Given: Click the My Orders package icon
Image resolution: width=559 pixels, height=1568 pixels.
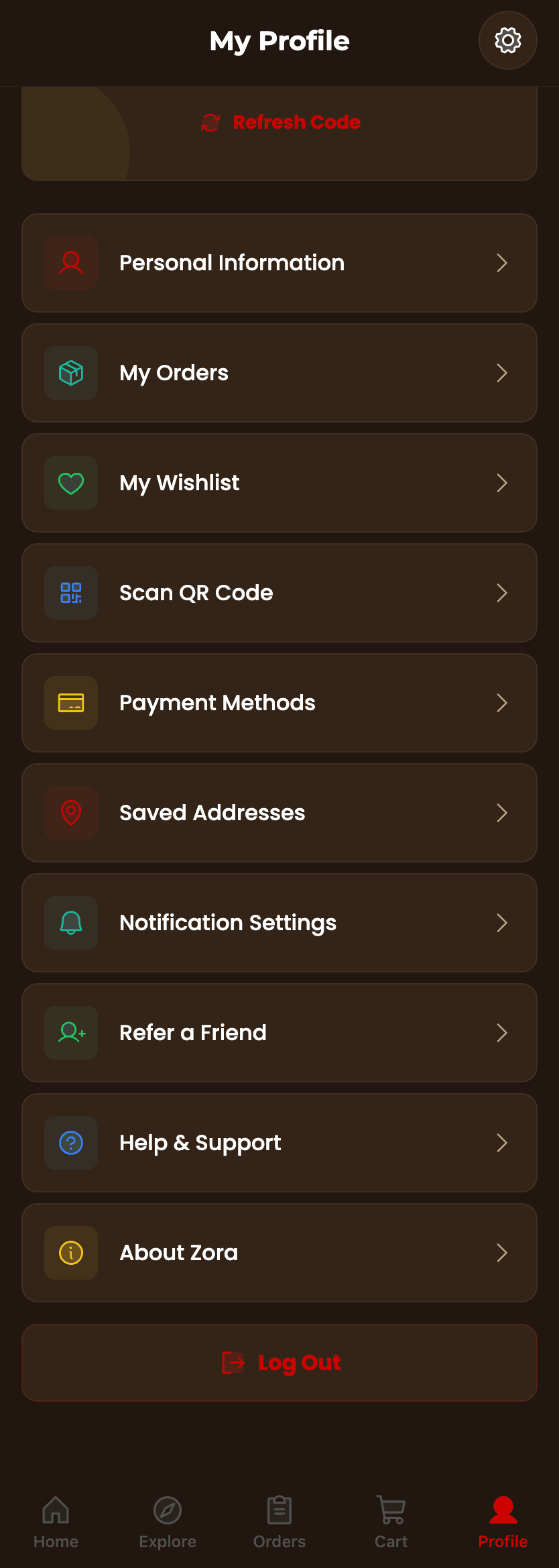Looking at the screenshot, I should pyautogui.click(x=70, y=373).
